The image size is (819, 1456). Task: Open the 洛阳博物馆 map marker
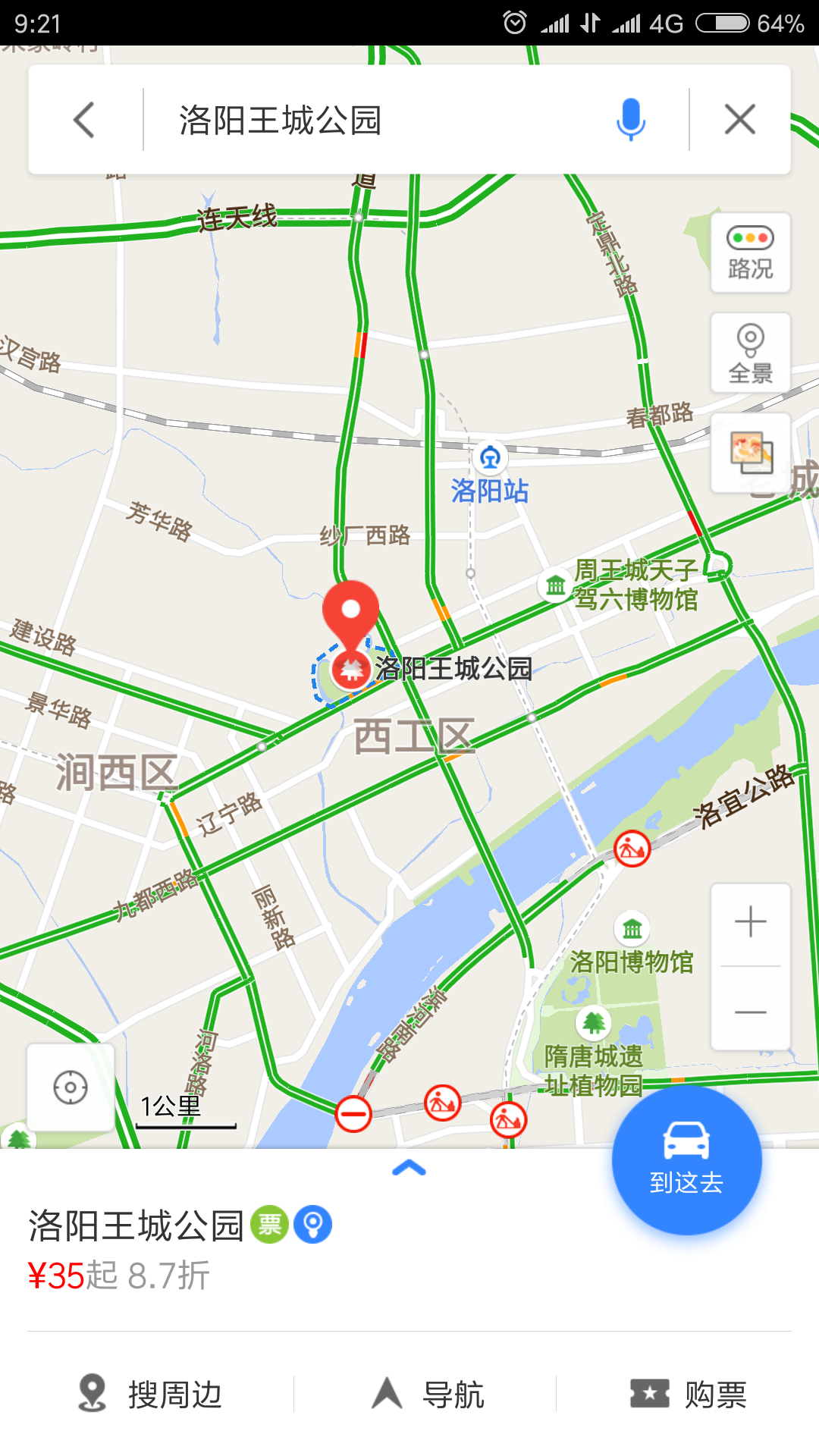tap(632, 927)
